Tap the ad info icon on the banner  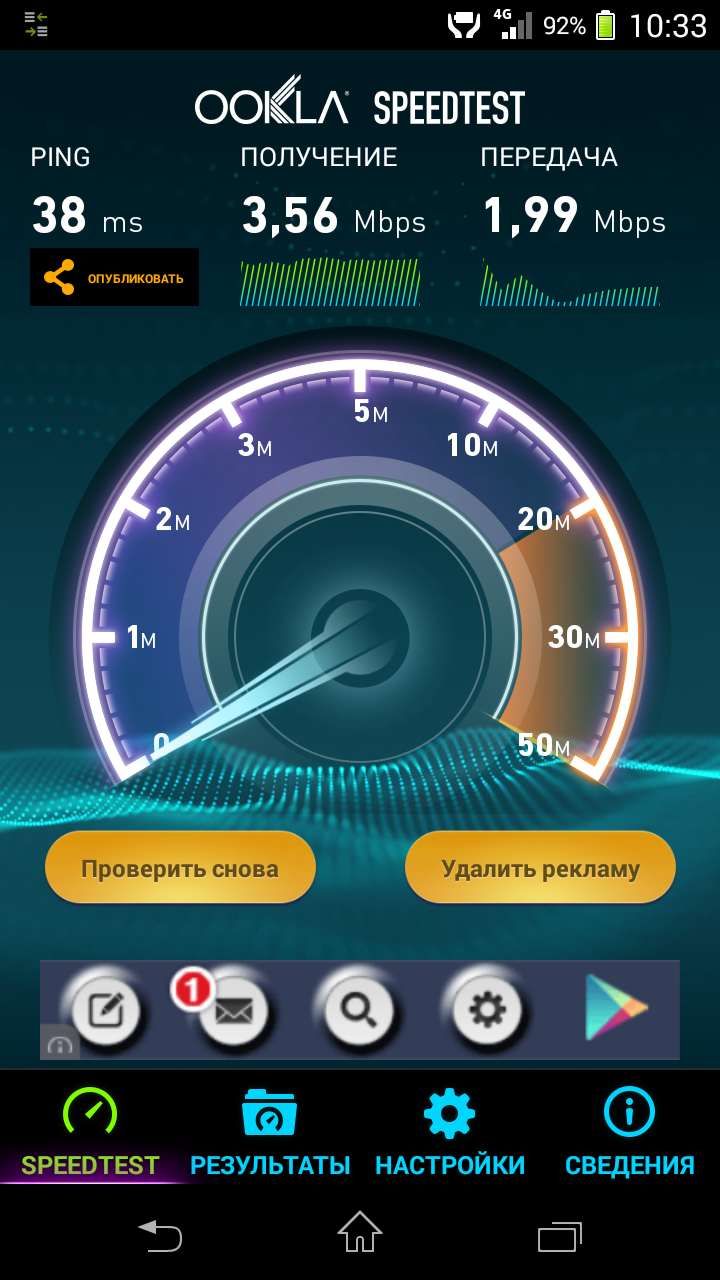click(60, 1044)
